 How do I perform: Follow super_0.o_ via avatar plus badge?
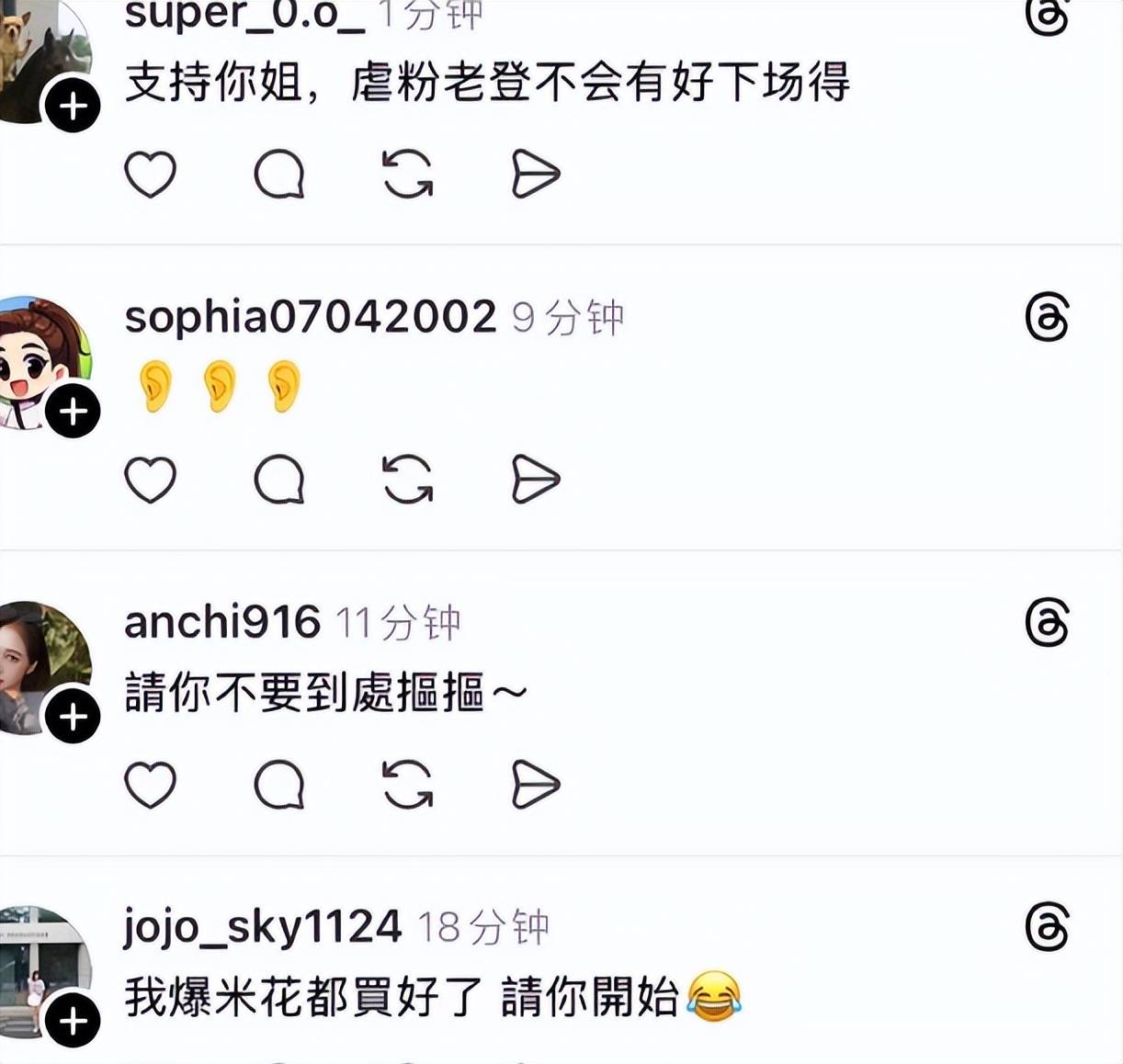(x=73, y=106)
